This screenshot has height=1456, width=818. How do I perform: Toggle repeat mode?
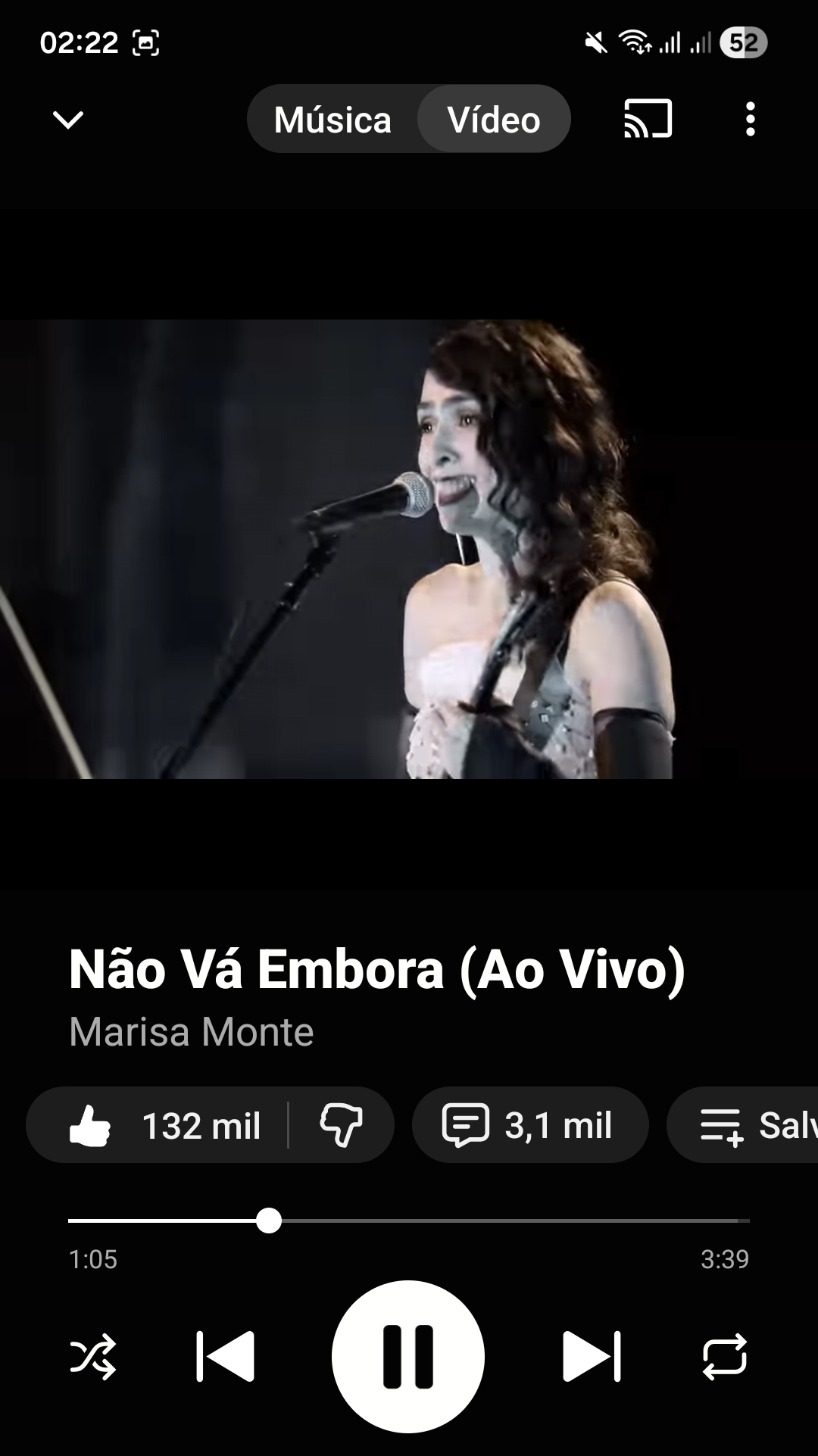point(725,1356)
